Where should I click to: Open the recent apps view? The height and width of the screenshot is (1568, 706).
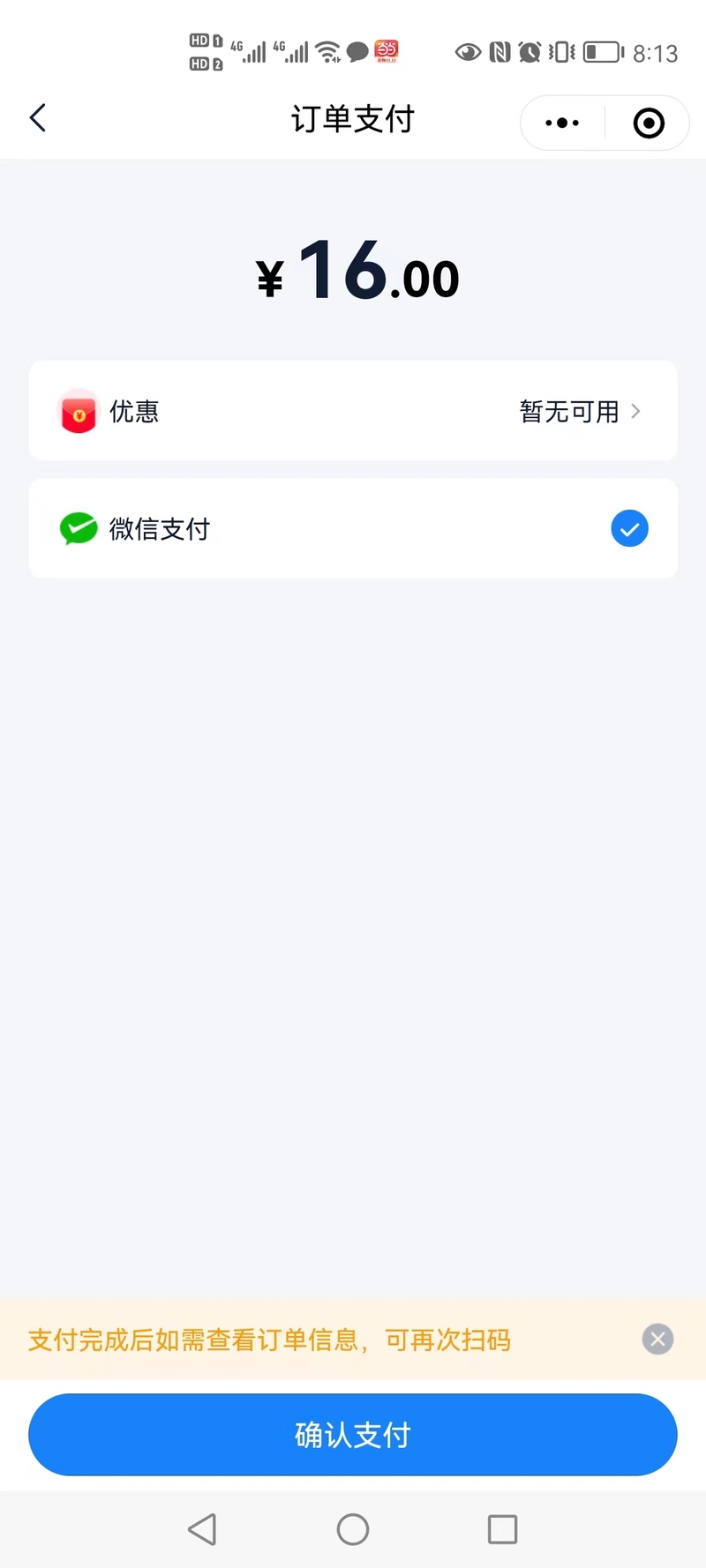[503, 1529]
